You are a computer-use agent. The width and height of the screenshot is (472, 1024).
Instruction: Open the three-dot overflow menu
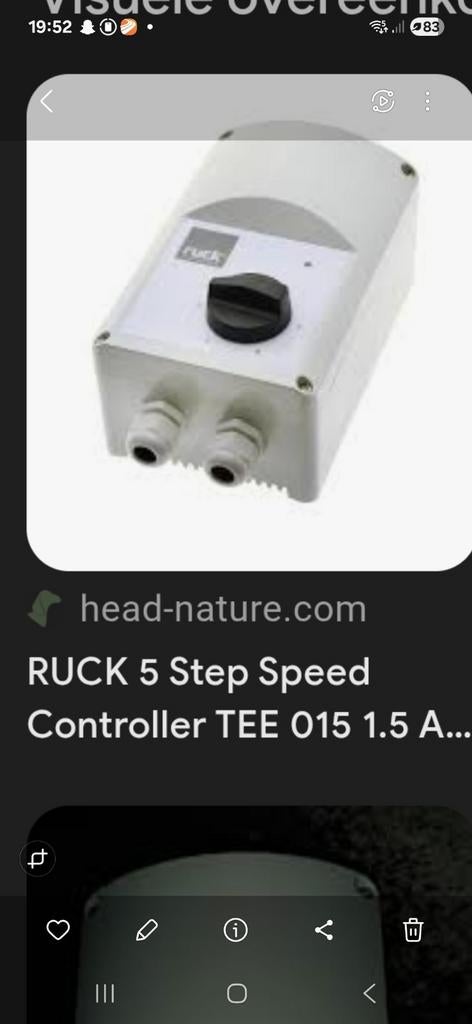(x=428, y=101)
